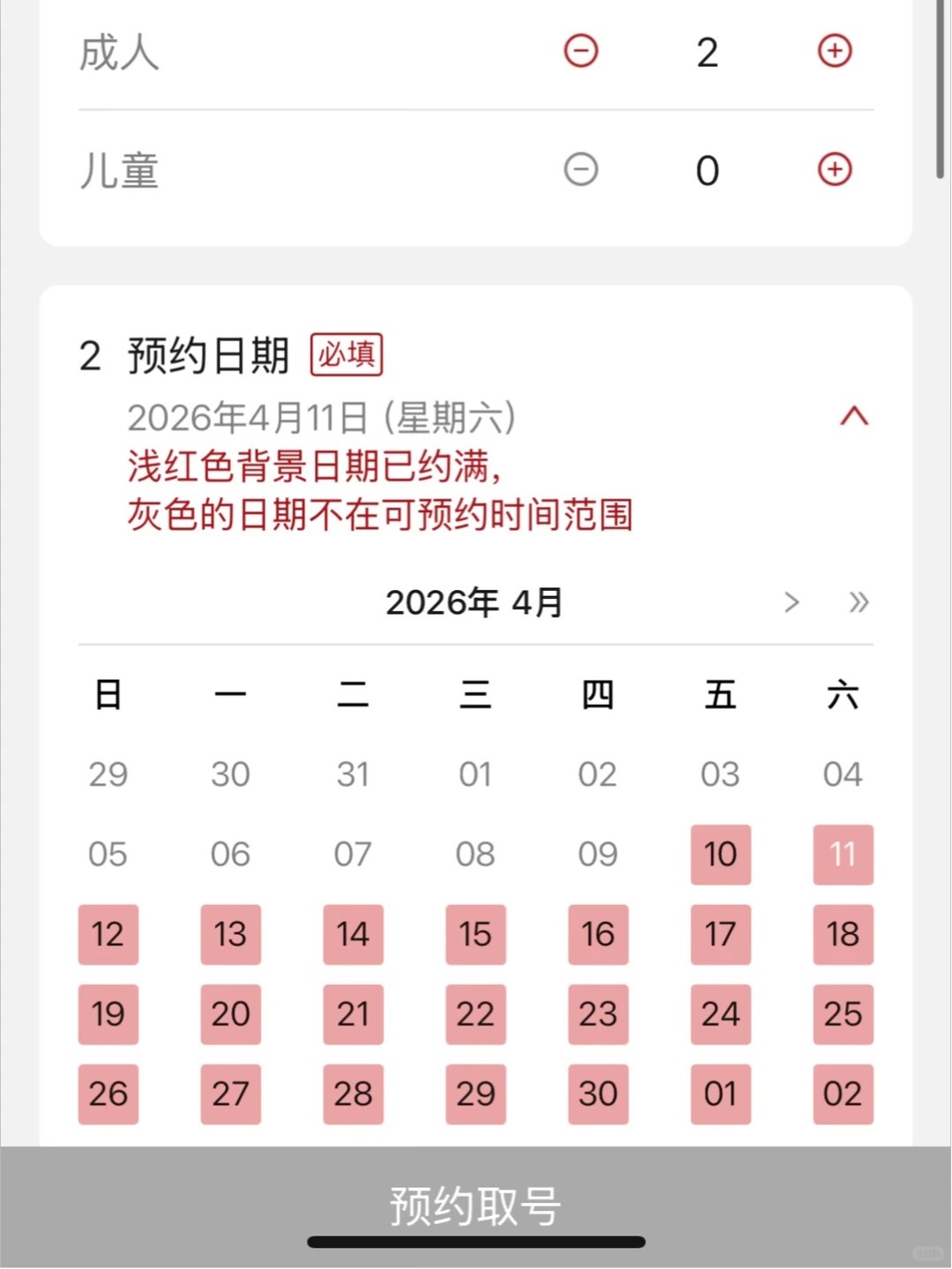
Task: Increase the 儿童 count
Action: click(834, 169)
